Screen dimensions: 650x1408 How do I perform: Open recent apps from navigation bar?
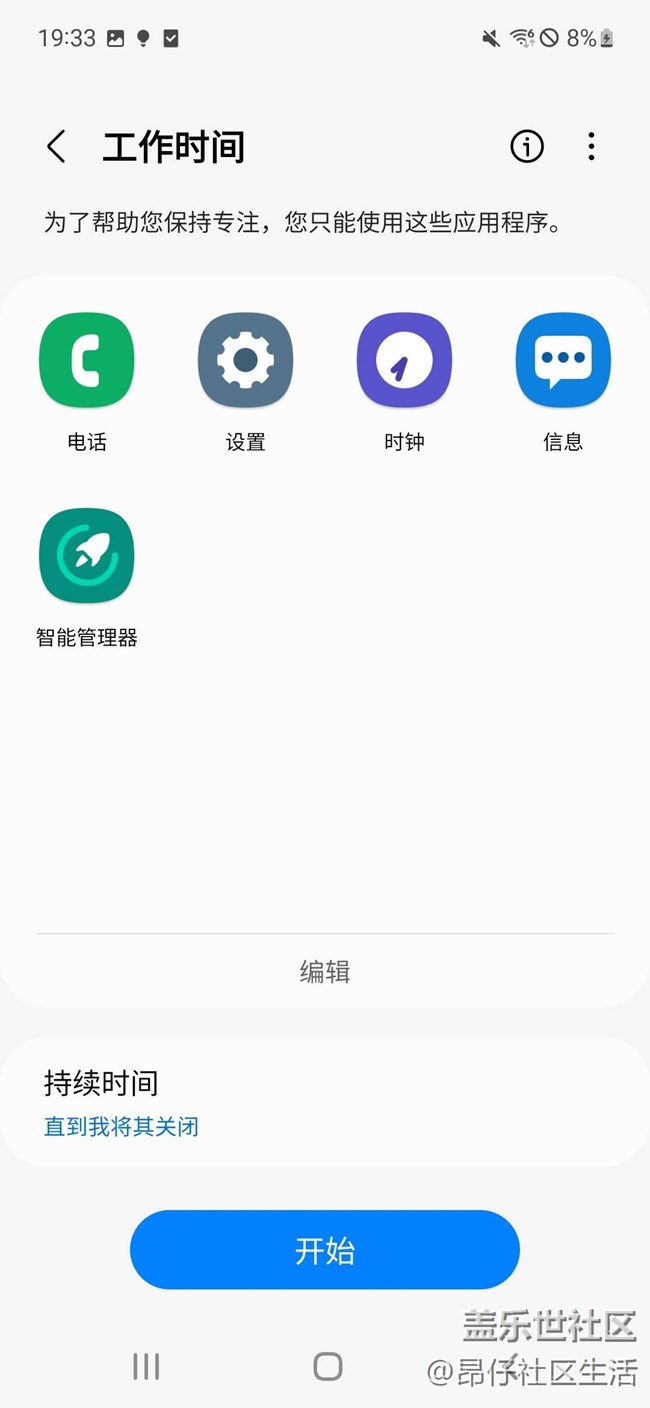point(146,1367)
